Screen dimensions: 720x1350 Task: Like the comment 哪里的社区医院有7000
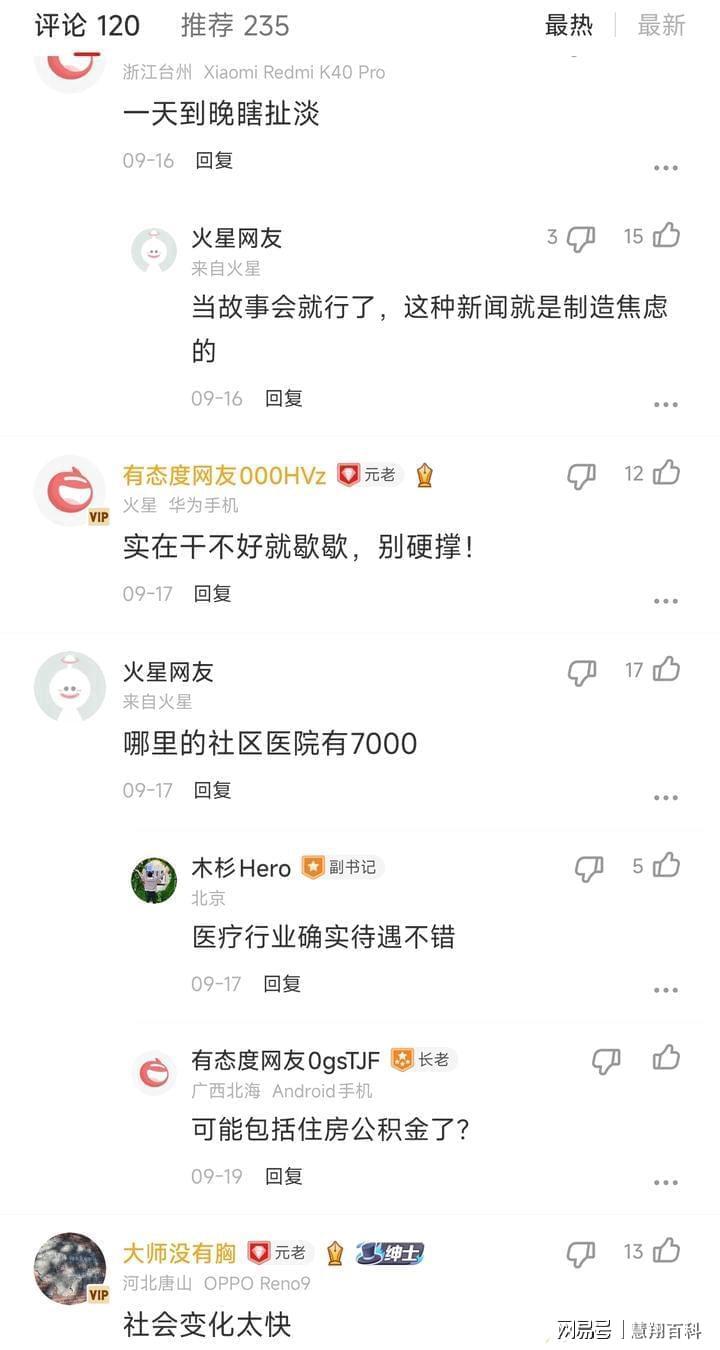(666, 670)
